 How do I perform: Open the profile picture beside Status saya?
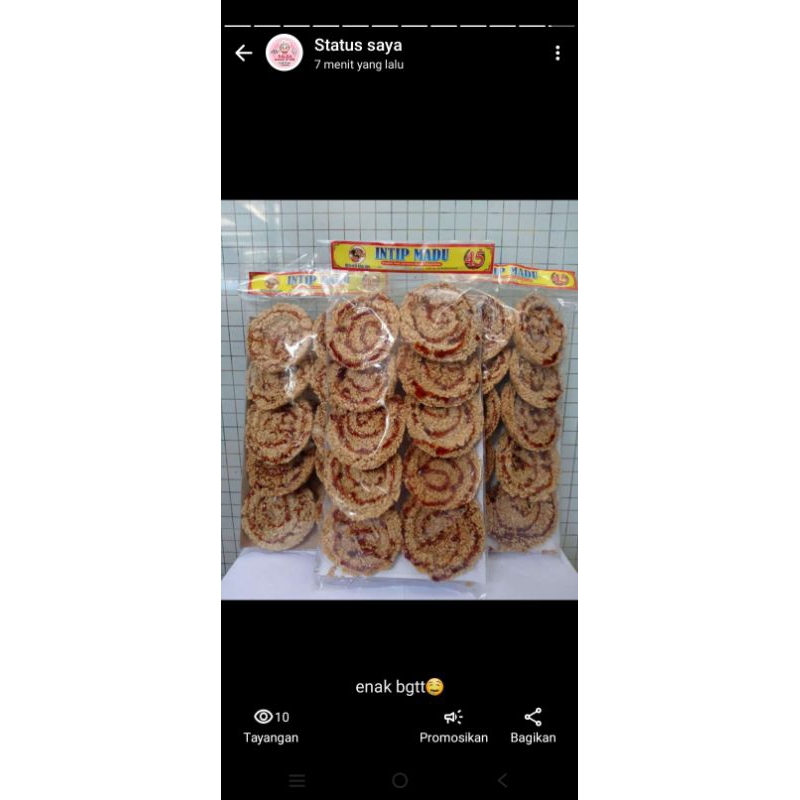(x=284, y=53)
